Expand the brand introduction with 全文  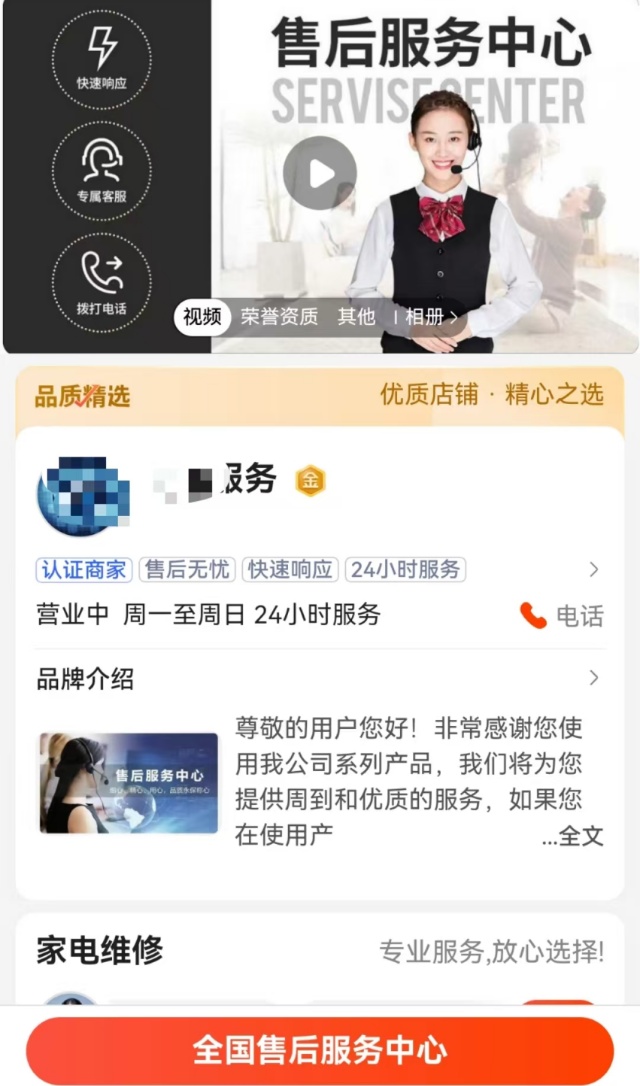(x=573, y=836)
